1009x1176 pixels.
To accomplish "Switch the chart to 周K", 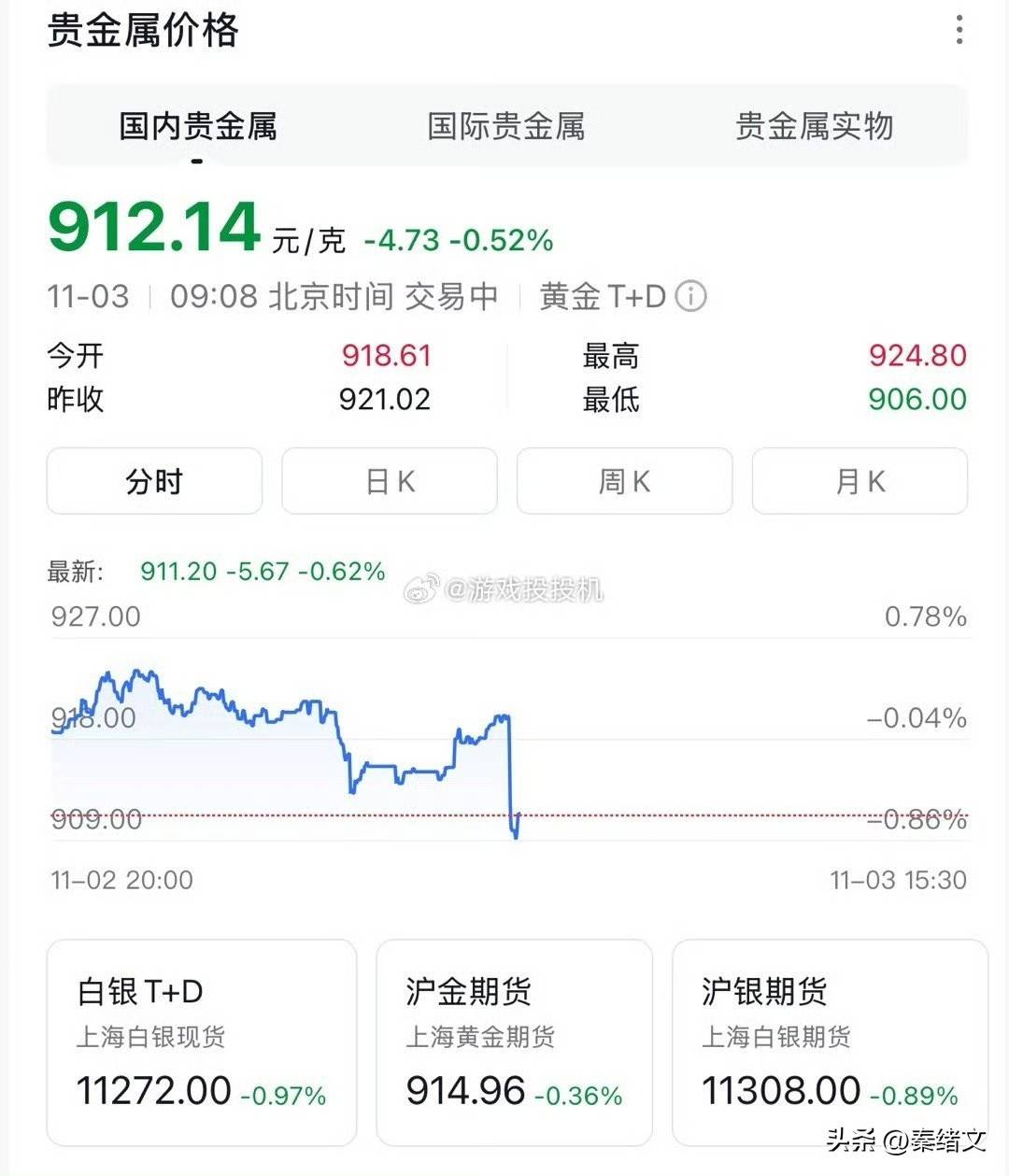I will (624, 481).
